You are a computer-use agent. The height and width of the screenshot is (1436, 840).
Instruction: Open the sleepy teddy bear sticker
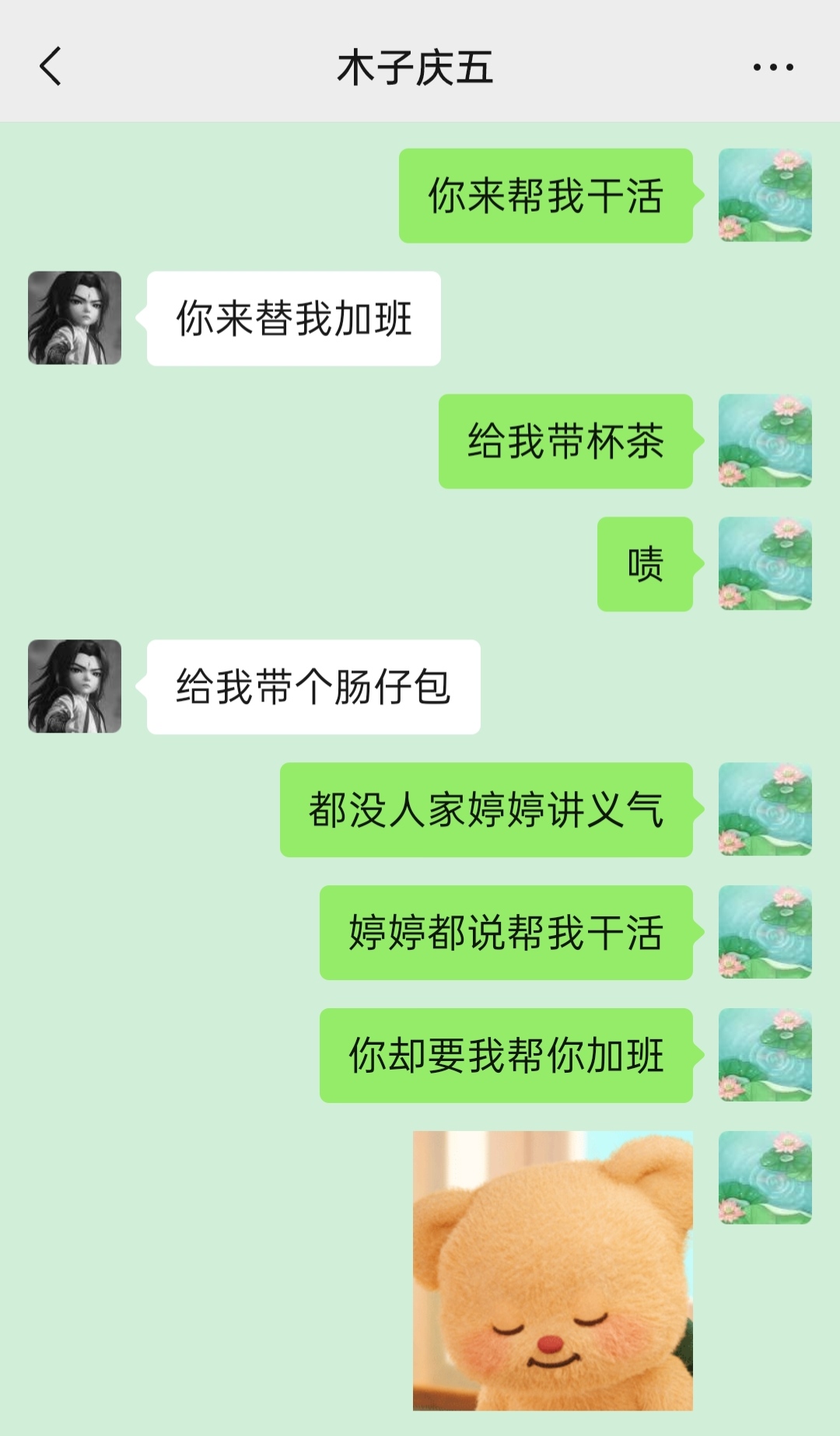pos(552,1270)
